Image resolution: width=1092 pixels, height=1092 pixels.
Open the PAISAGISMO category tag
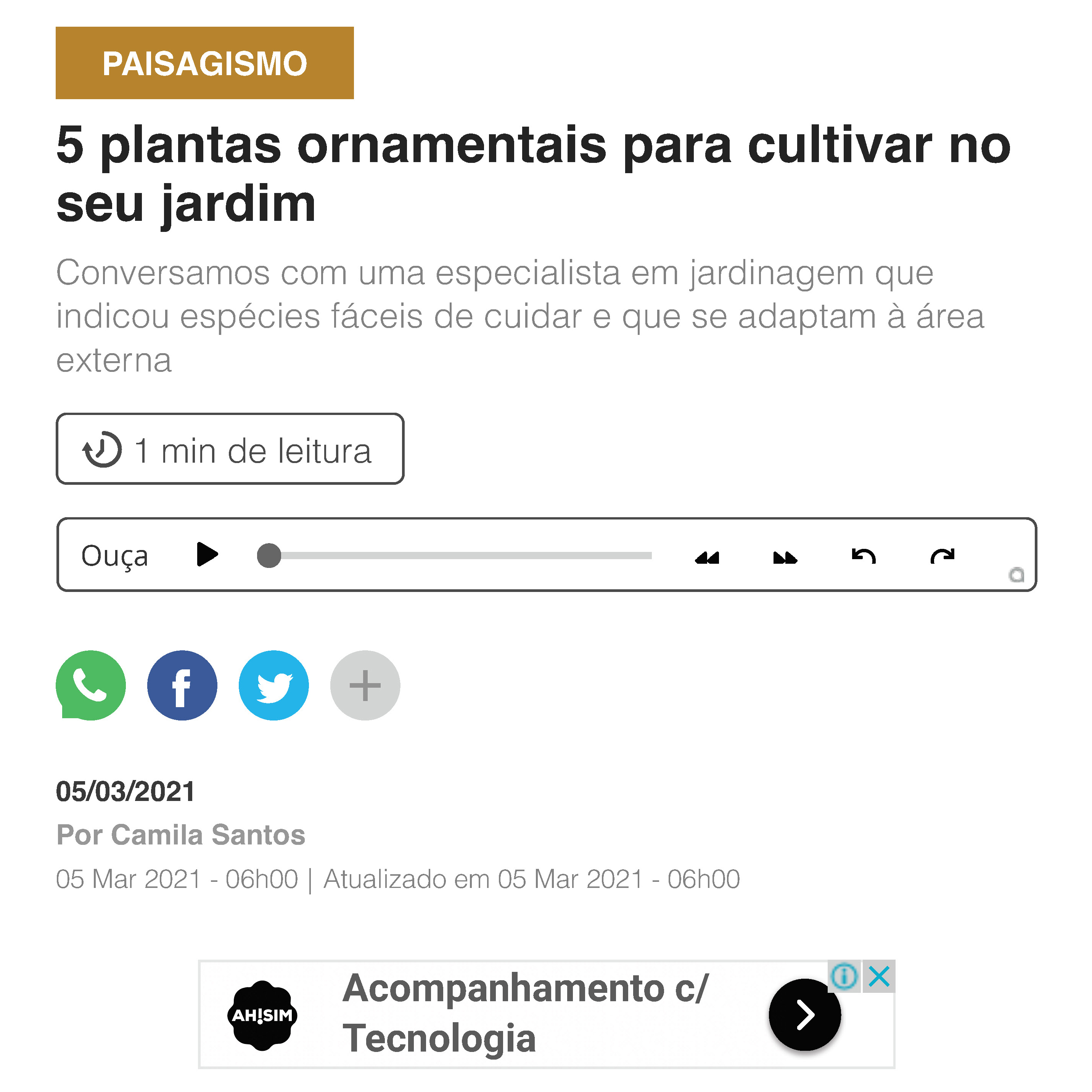[204, 63]
